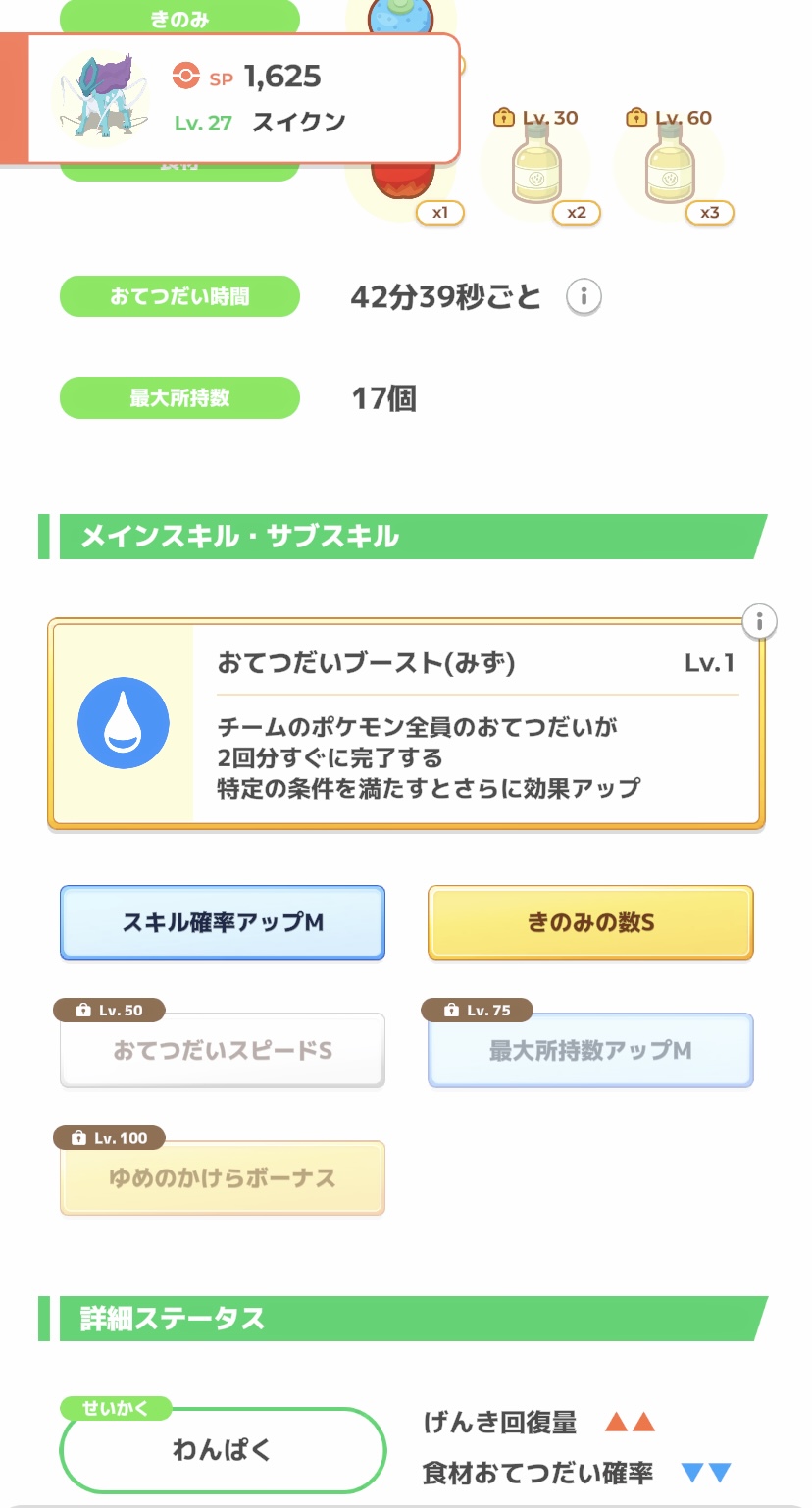Tap the スキル確率アップM sub skill
Image resolution: width=812 pixels, height=1508 pixels.
coord(223,922)
